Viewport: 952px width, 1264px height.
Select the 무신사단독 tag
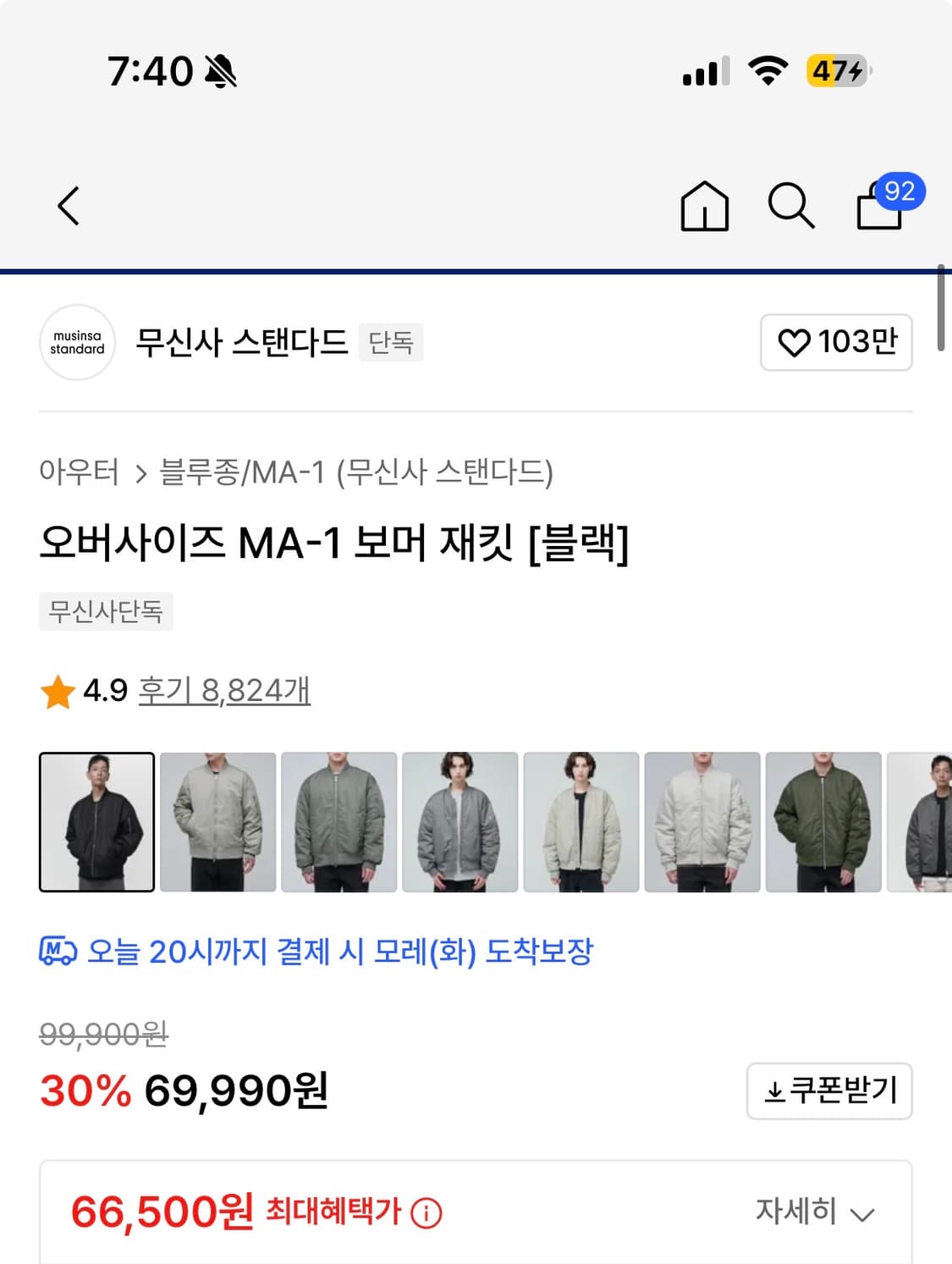(106, 611)
